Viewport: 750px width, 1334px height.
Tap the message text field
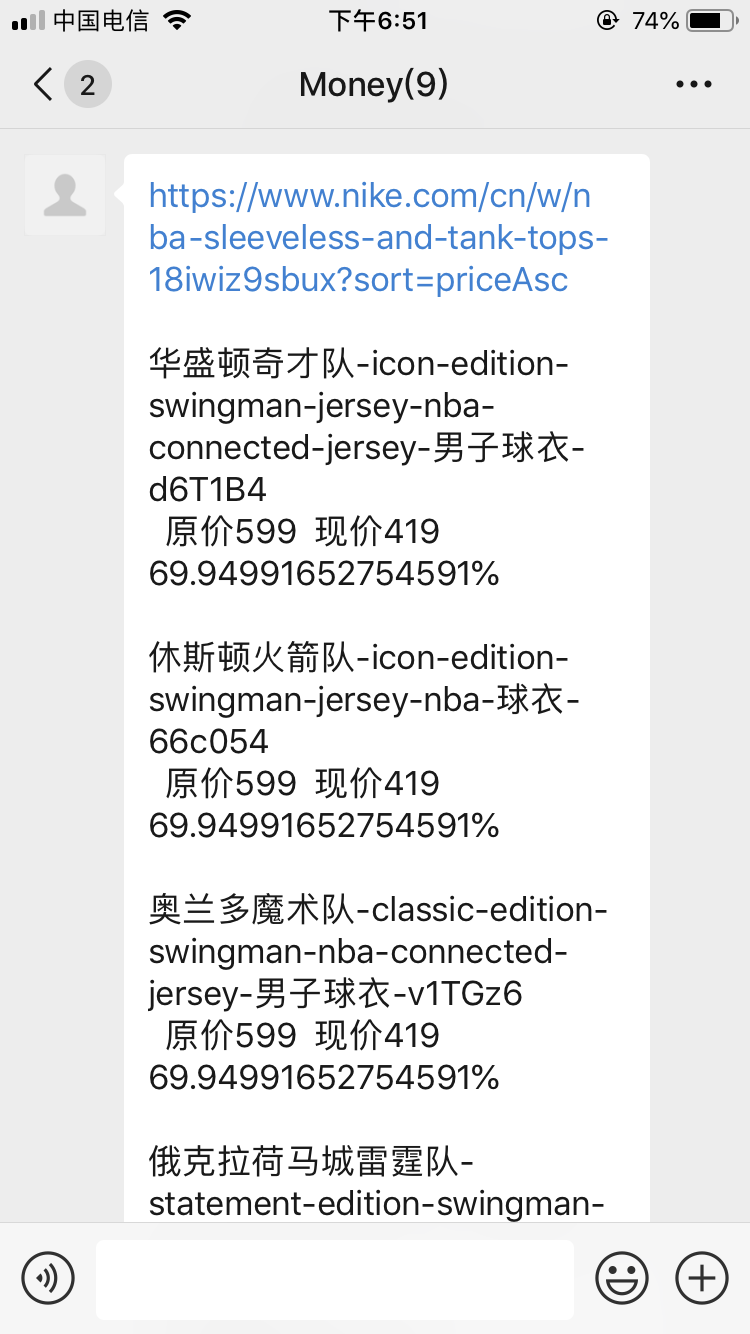[x=335, y=1279]
